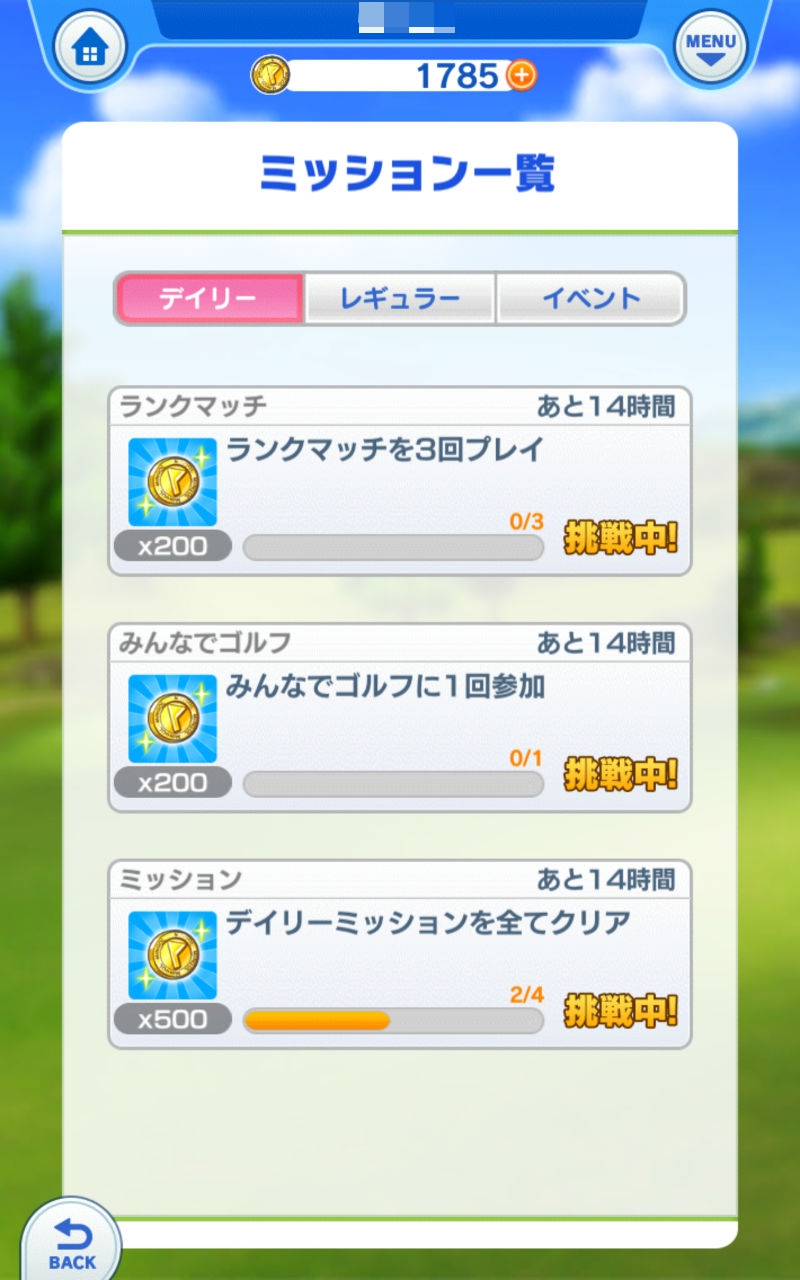This screenshot has width=800, height=1280.
Task: Go to the home screen icon
Action: click(x=90, y=49)
